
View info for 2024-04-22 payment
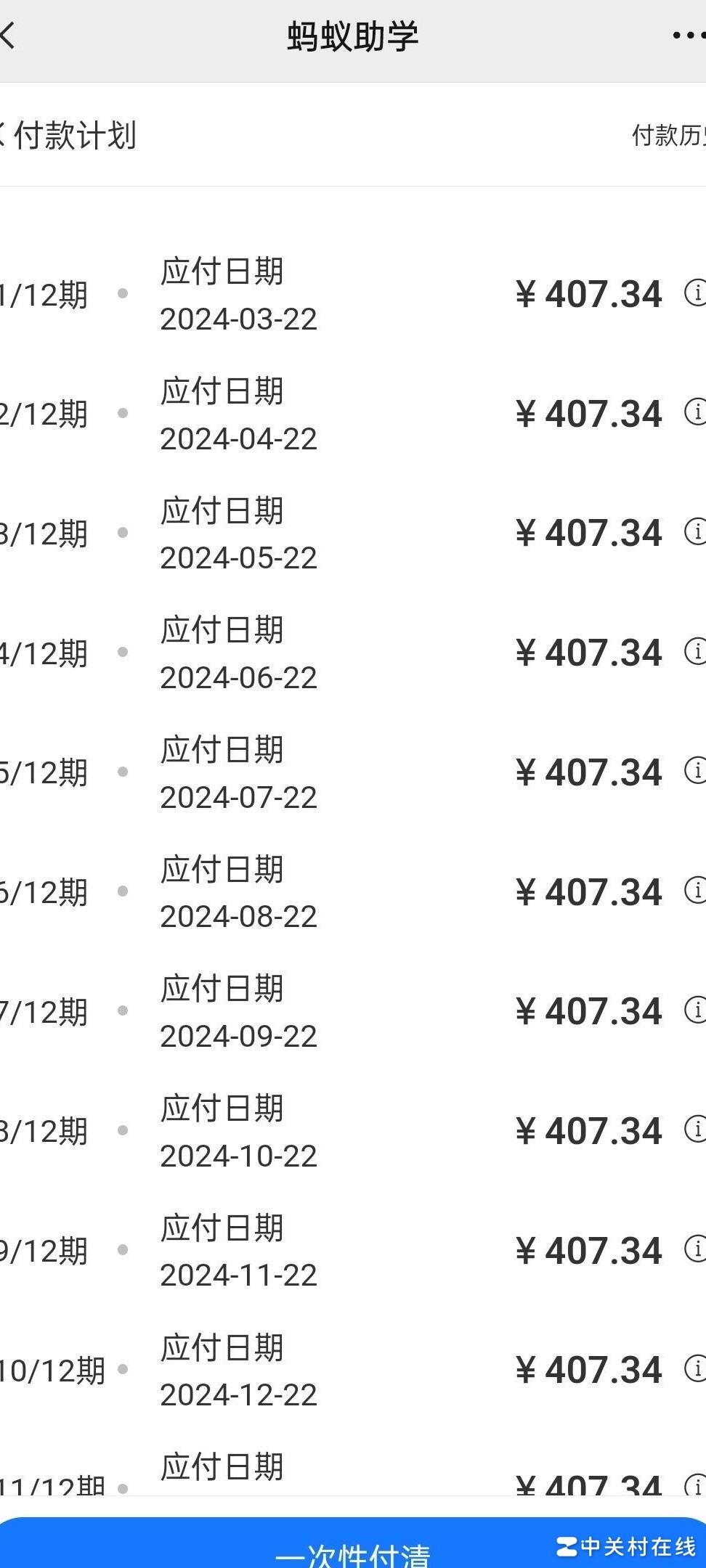tap(695, 412)
